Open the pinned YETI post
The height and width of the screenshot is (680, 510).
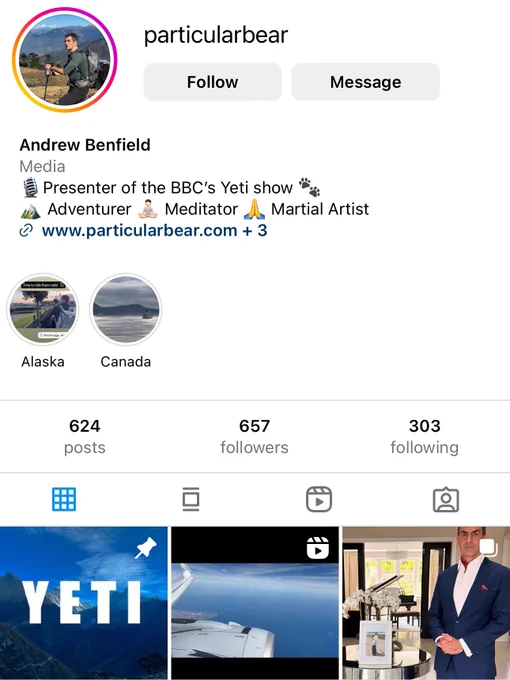point(84,603)
